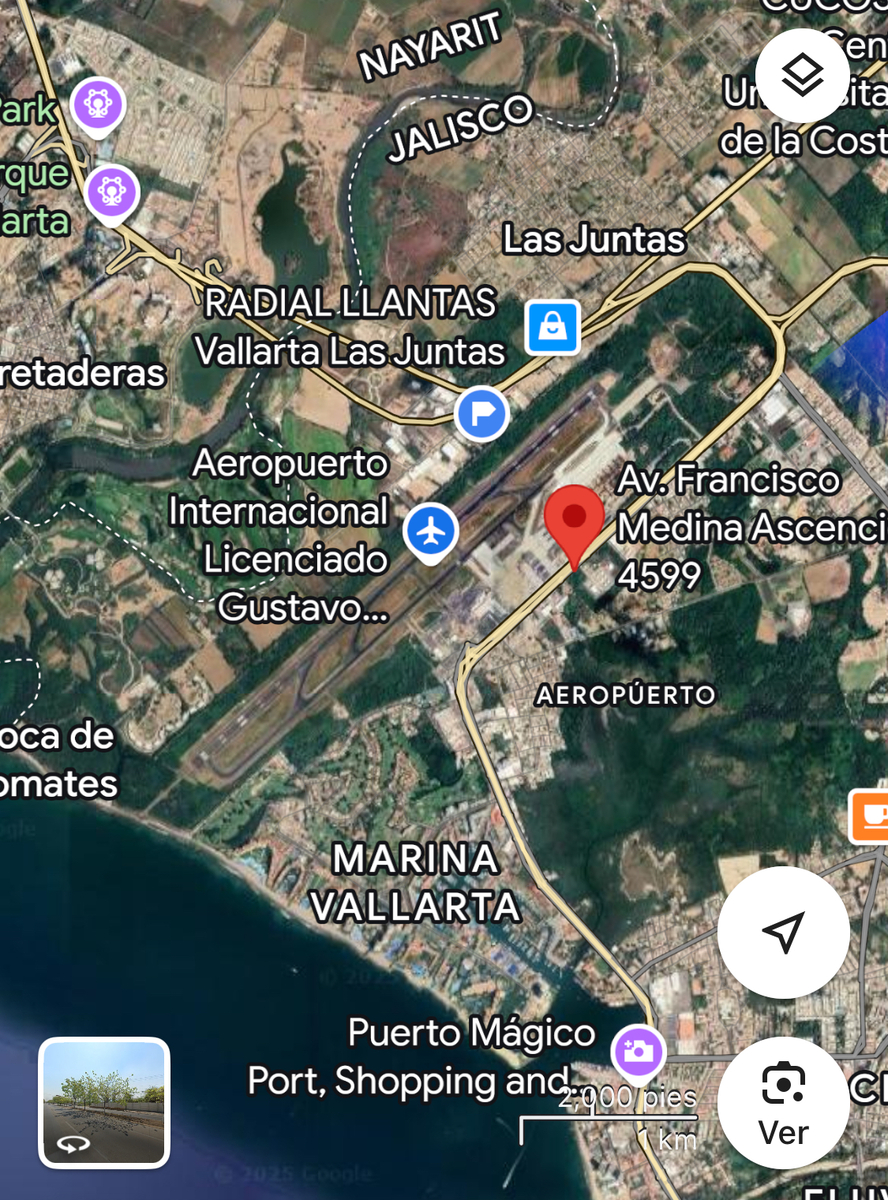
Task: Open the map layers selector
Action: tap(802, 75)
